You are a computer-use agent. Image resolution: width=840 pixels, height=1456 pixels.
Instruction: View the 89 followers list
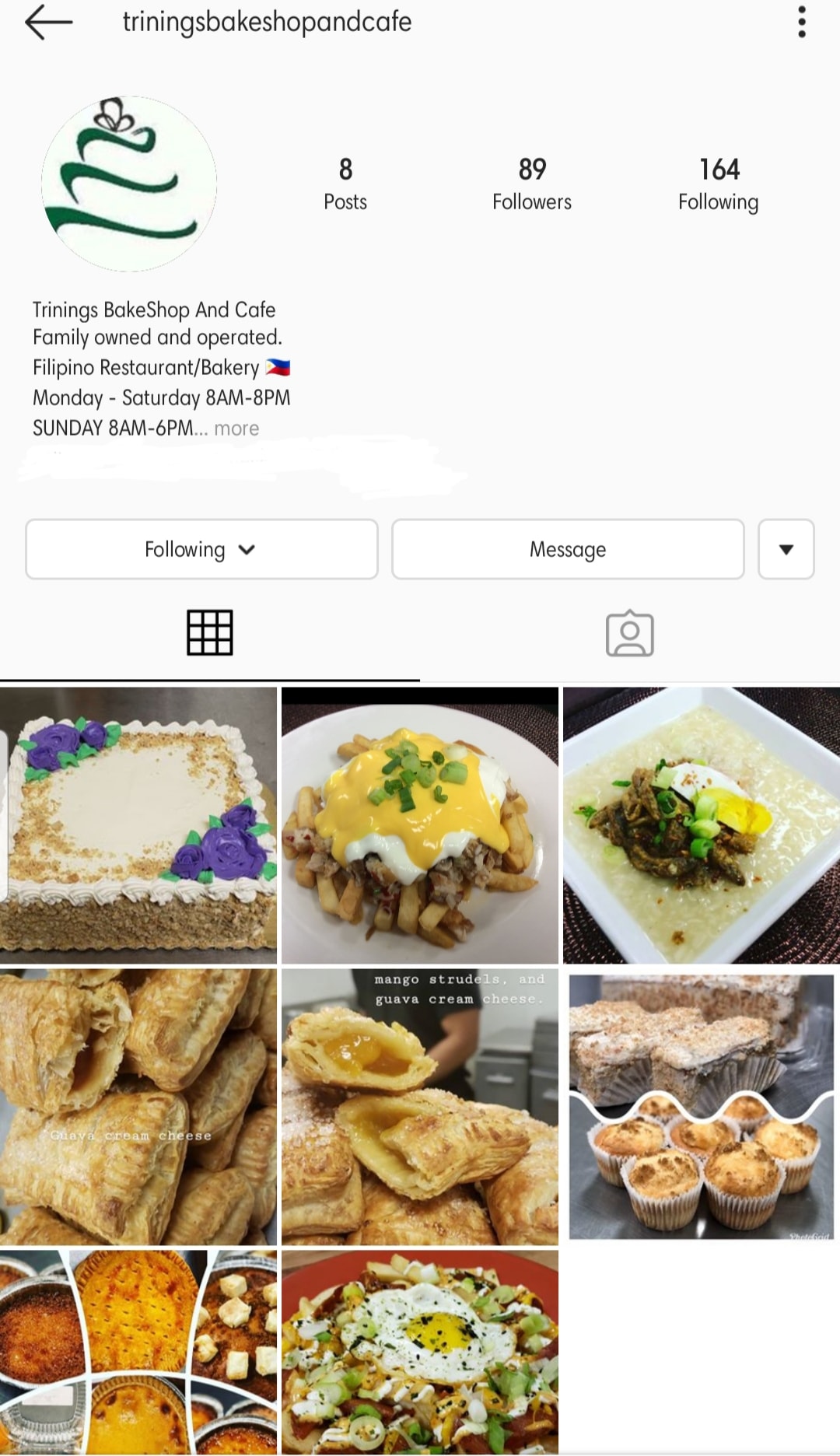point(532,184)
